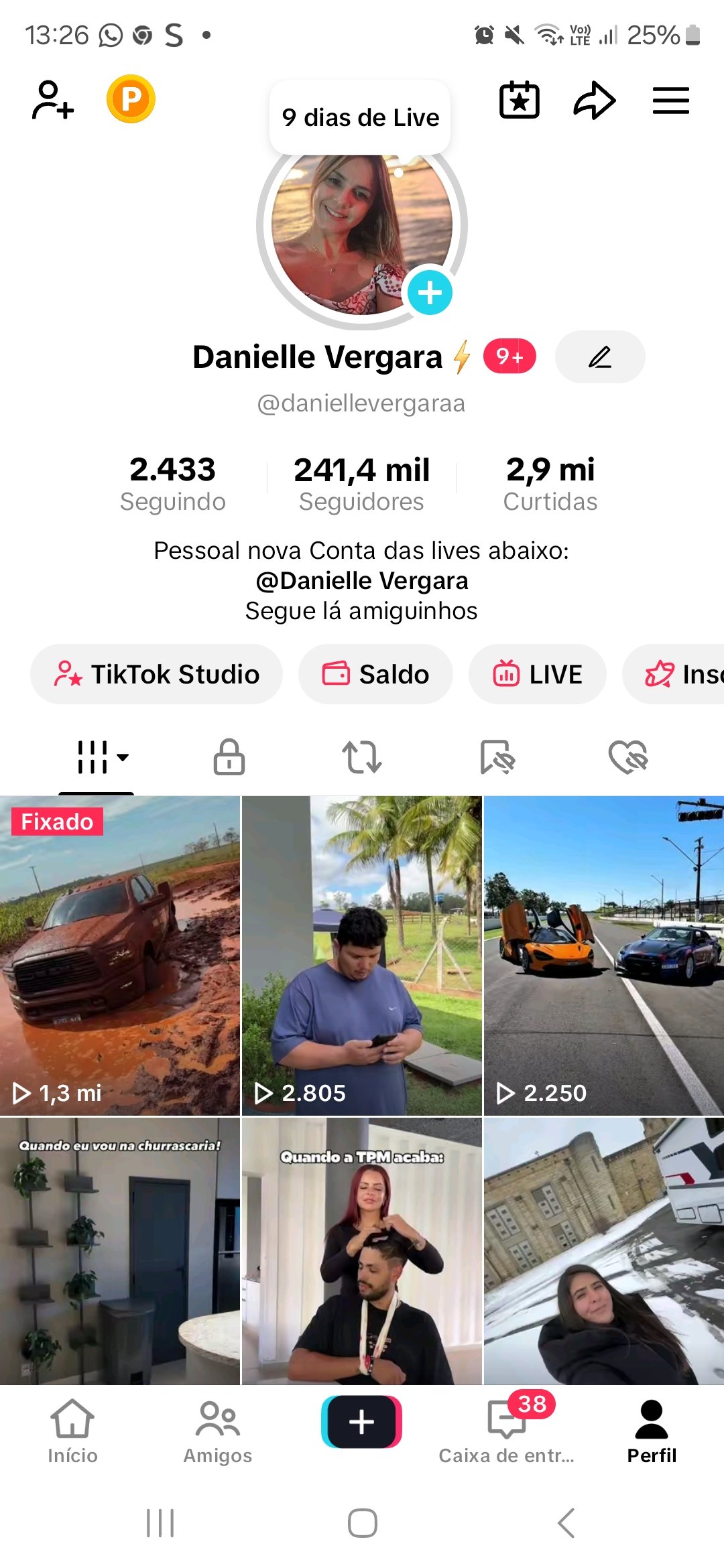Open TikTok Studio
Screen dimensions: 724x1568
[156, 674]
